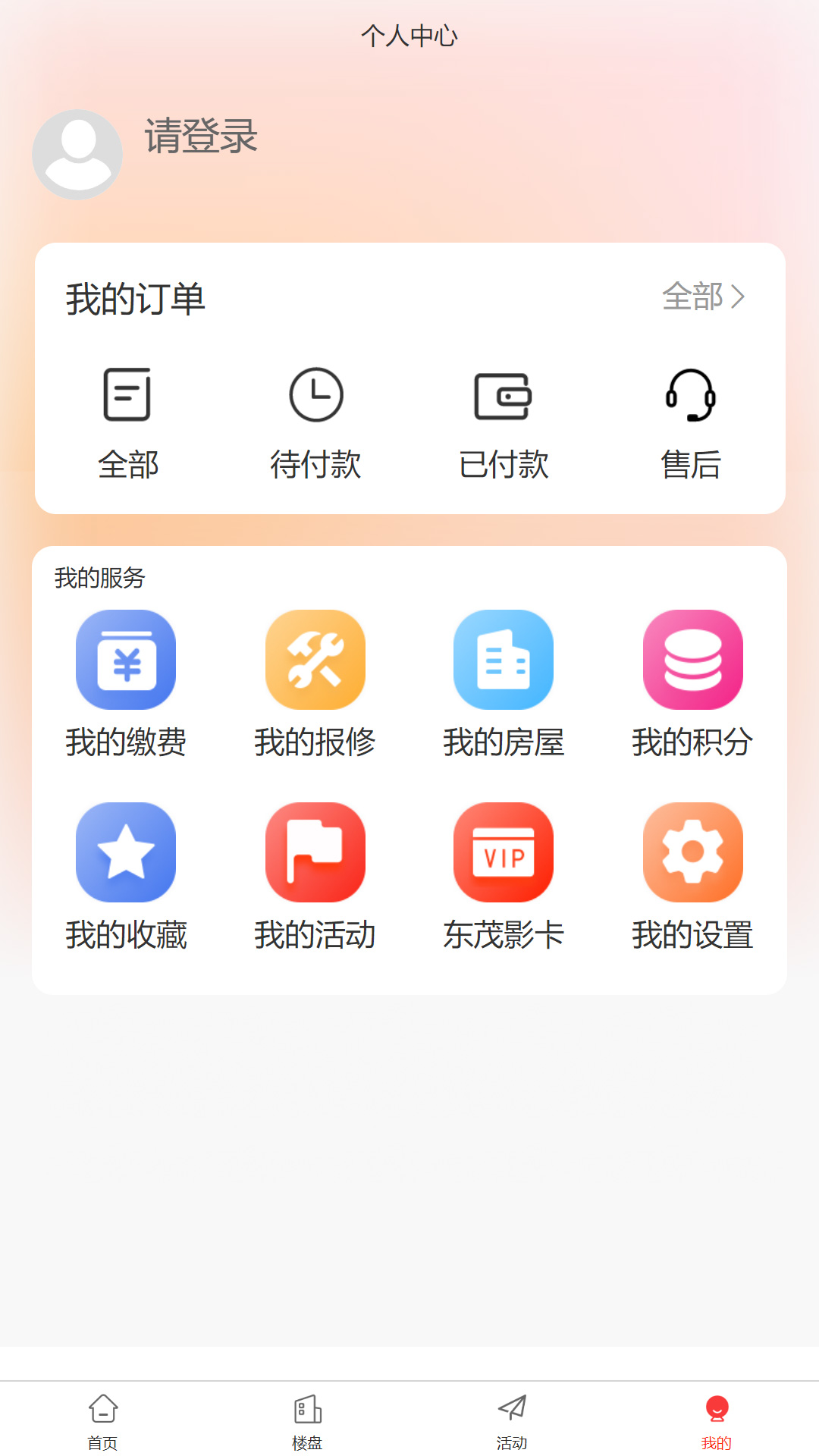
Task: Click the 待付款 clock order icon
Action: pos(315,394)
